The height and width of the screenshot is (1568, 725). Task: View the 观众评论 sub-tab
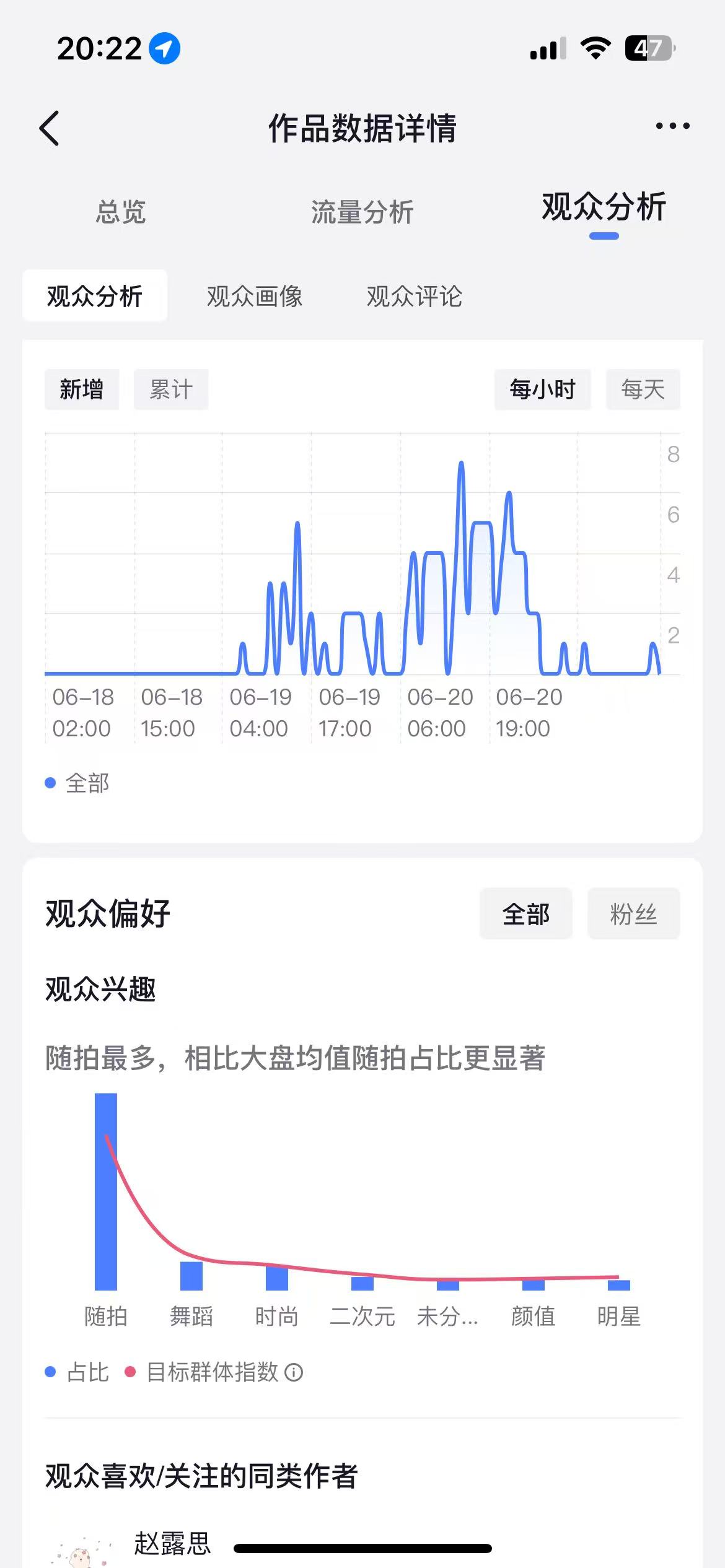click(x=415, y=296)
